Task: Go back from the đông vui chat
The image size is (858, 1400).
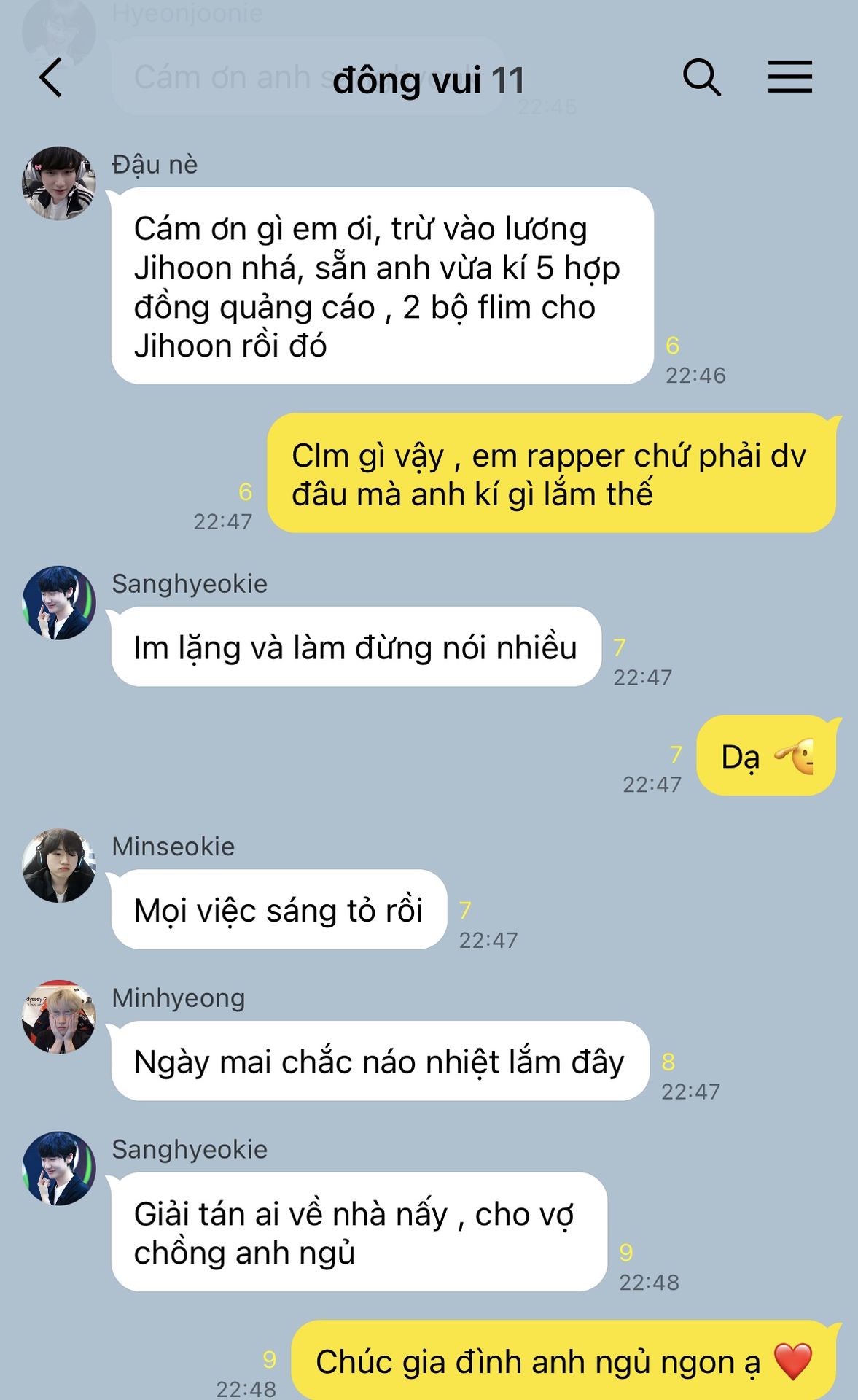Action: click(x=50, y=78)
